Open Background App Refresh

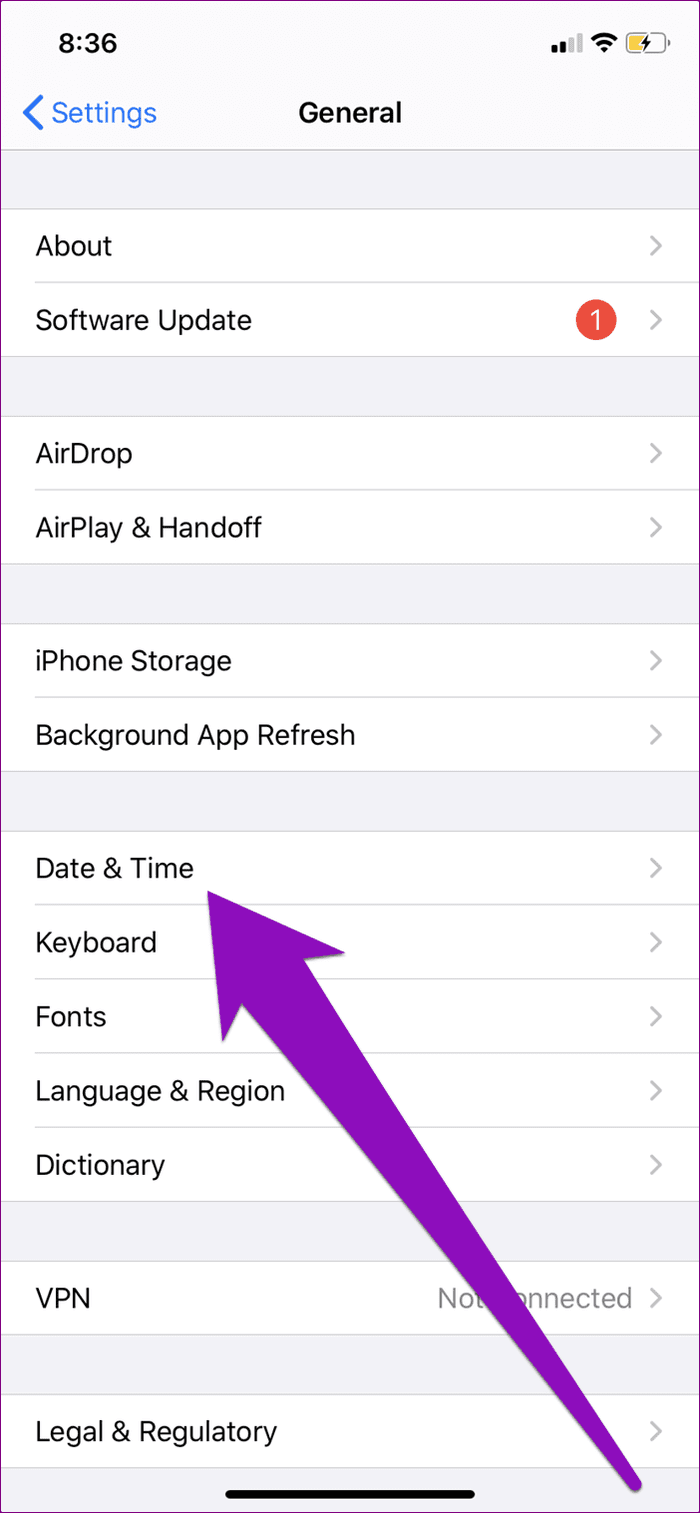(350, 735)
